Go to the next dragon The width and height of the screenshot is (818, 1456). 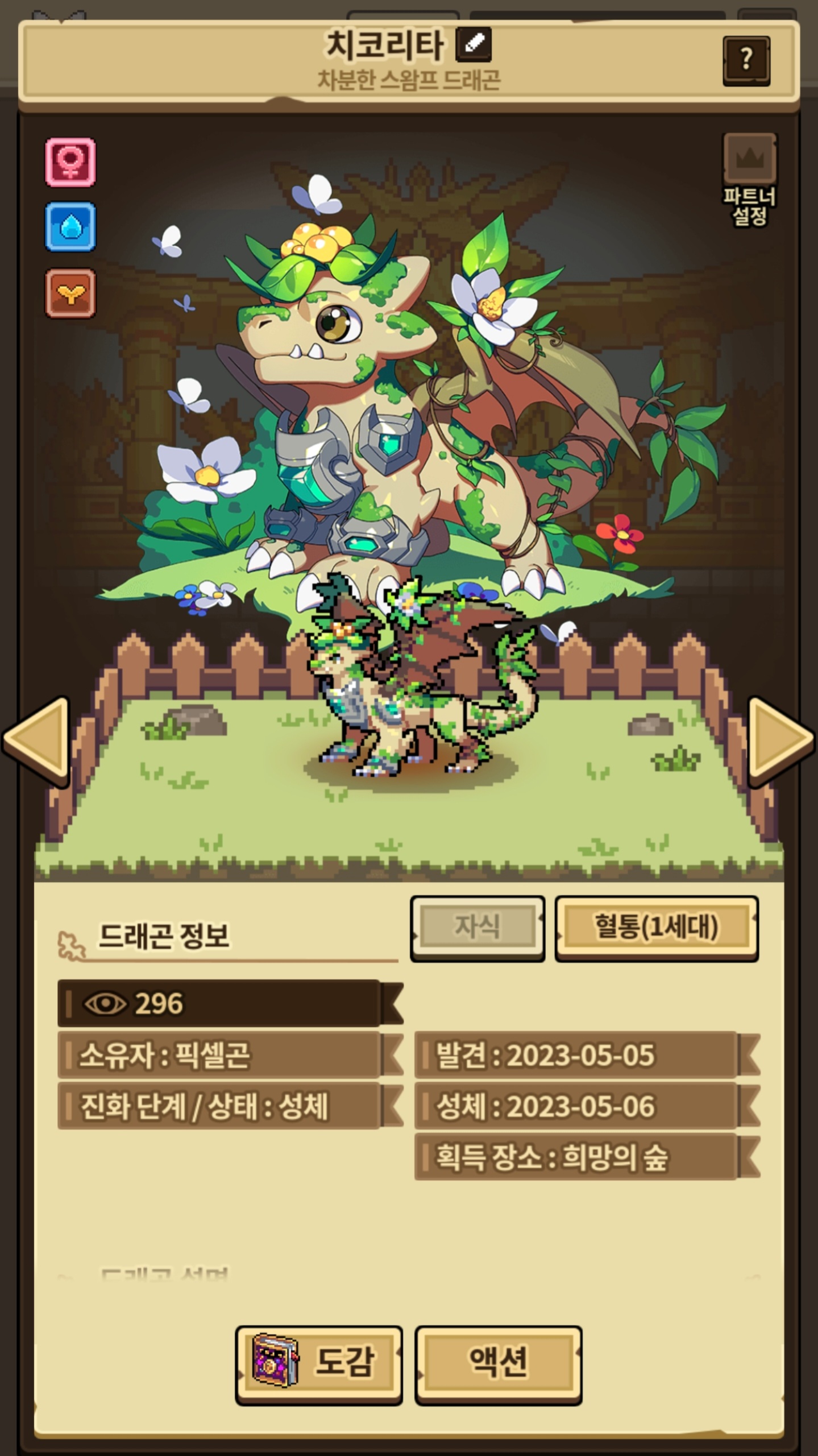[780, 739]
